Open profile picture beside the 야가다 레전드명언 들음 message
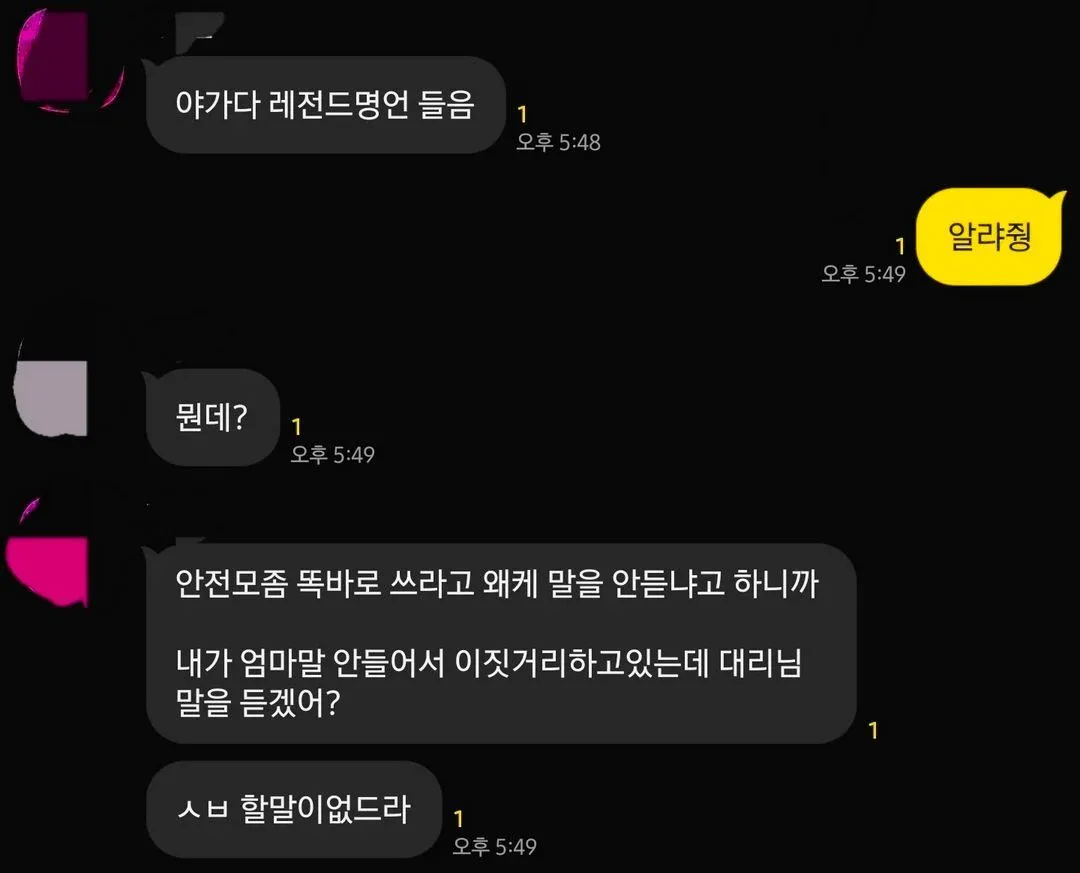Image resolution: width=1080 pixels, height=873 pixels. click(x=69, y=60)
